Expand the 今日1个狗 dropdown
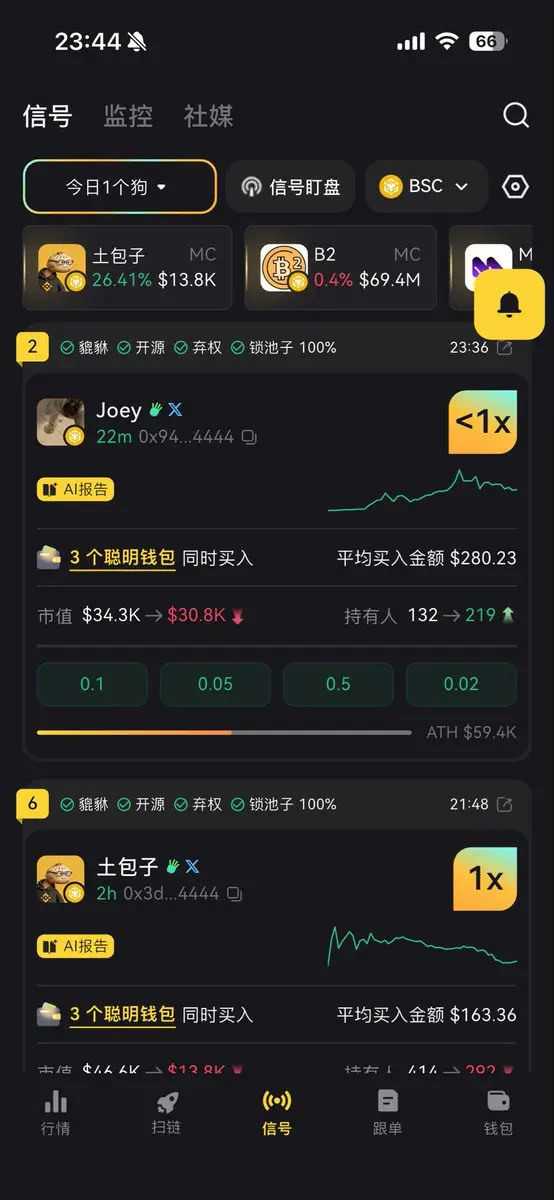This screenshot has width=554, height=1200. coord(120,187)
